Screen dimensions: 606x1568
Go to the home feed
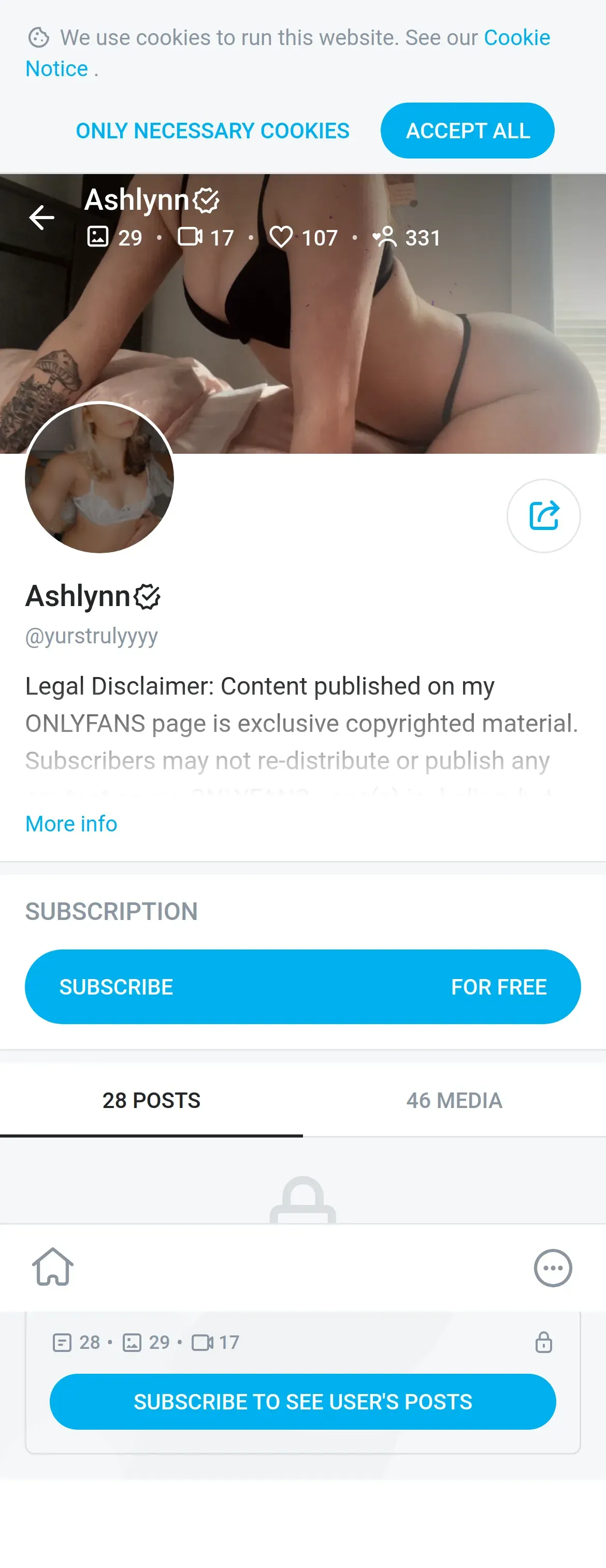coord(53,1267)
